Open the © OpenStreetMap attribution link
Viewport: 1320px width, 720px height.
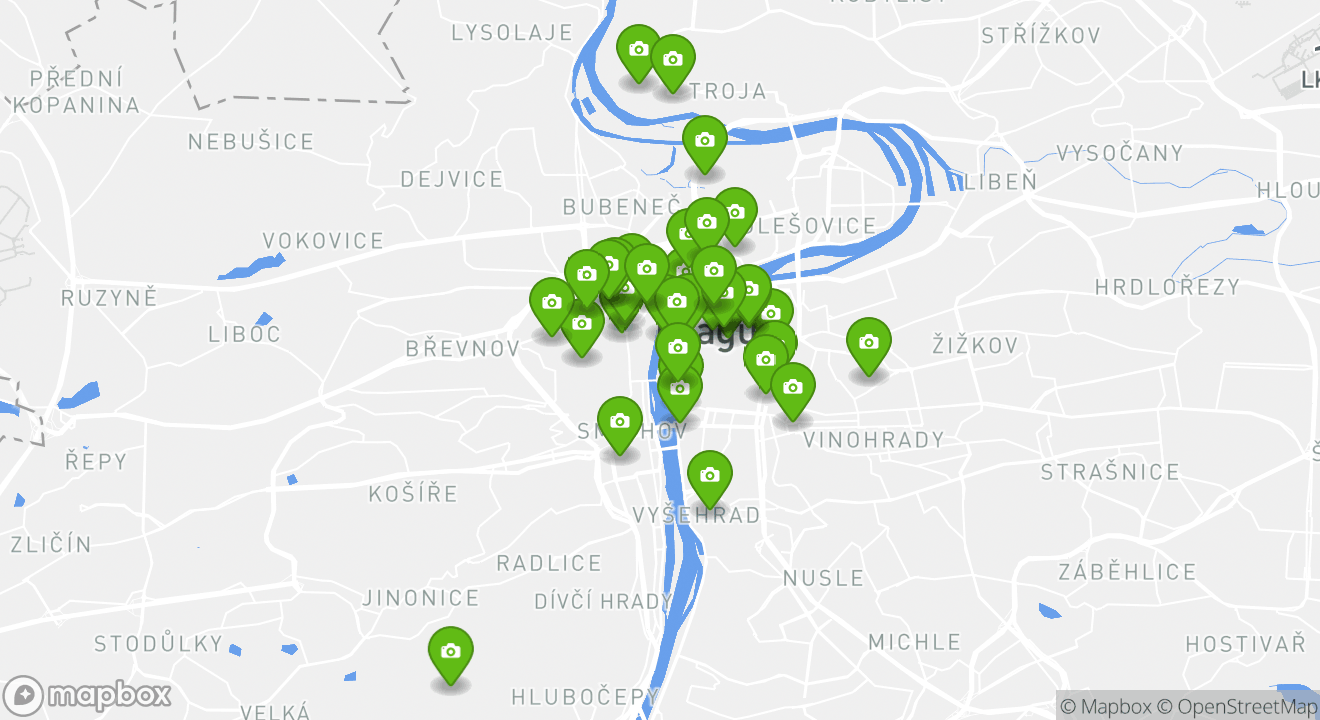coord(1238,707)
